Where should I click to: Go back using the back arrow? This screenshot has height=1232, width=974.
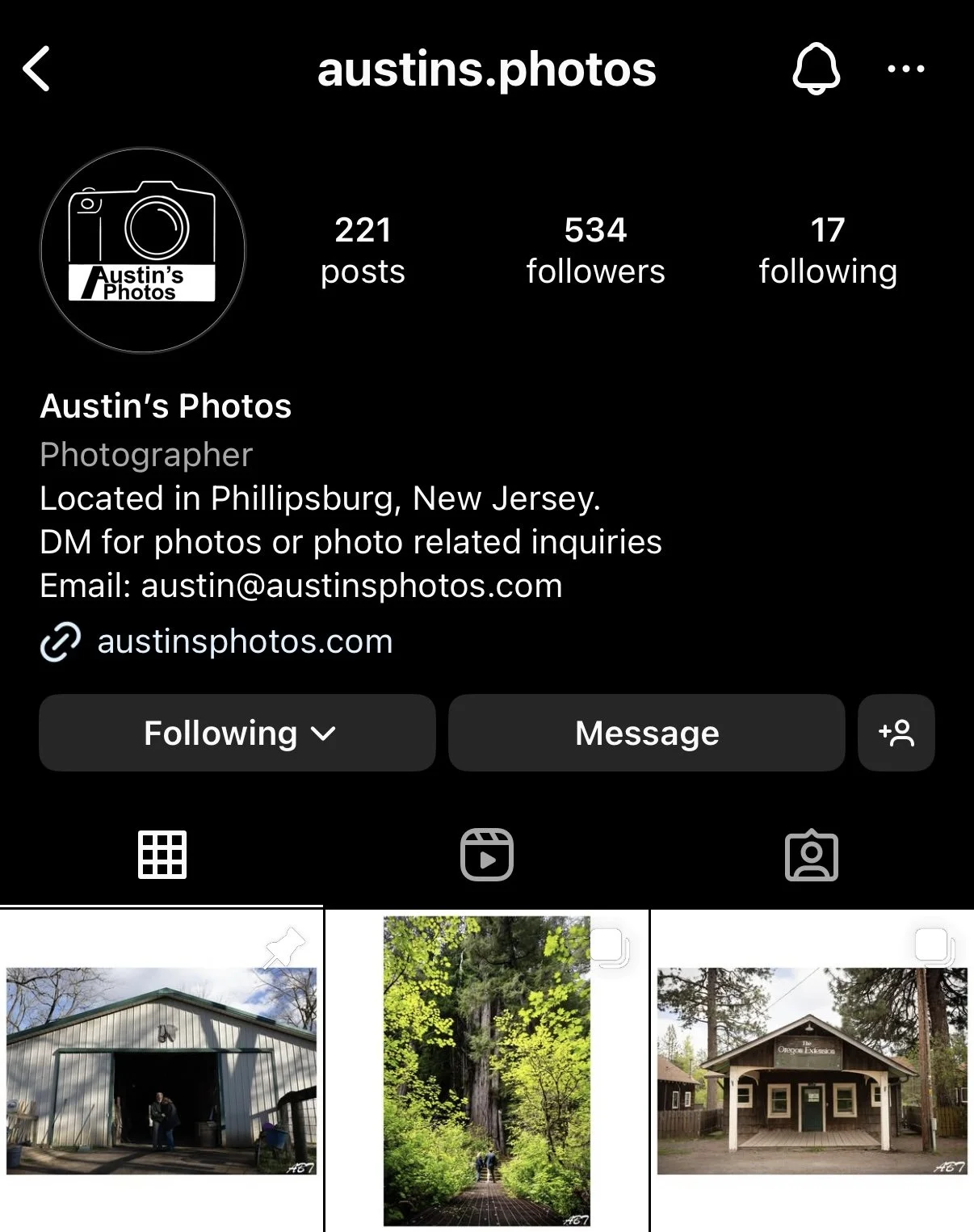click(x=36, y=69)
